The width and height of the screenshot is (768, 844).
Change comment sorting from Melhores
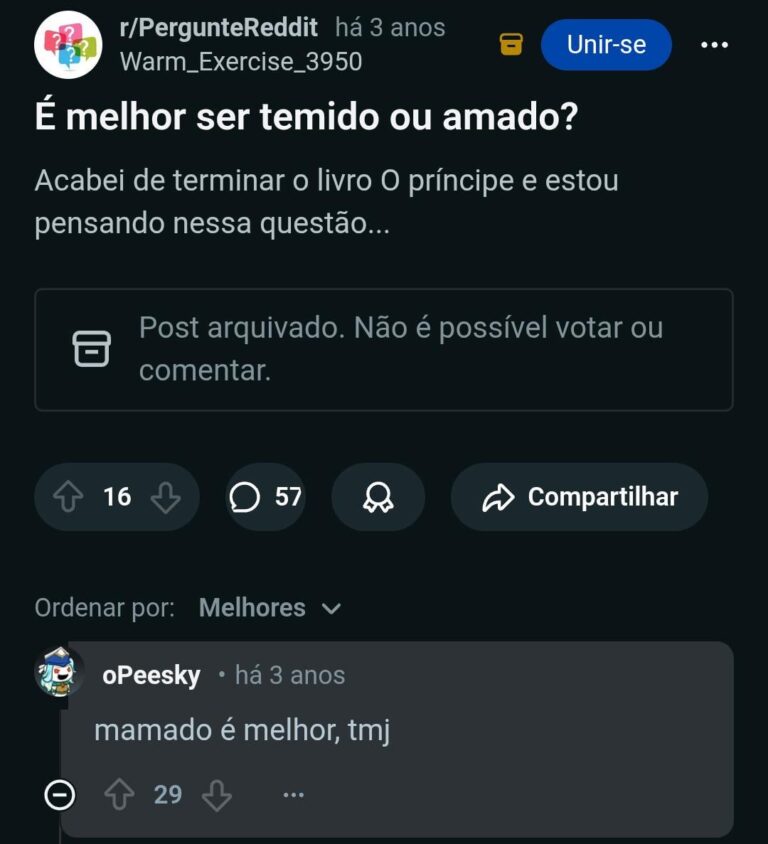[x=269, y=608]
